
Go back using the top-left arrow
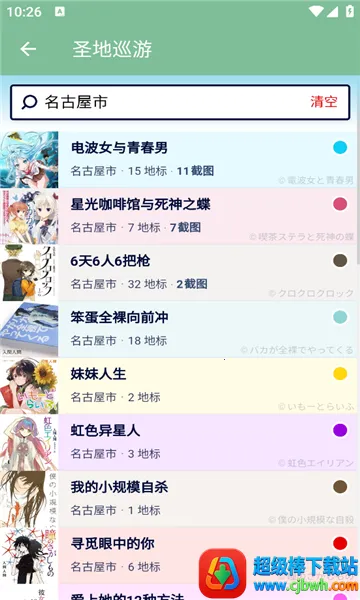pyautogui.click(x=28, y=49)
